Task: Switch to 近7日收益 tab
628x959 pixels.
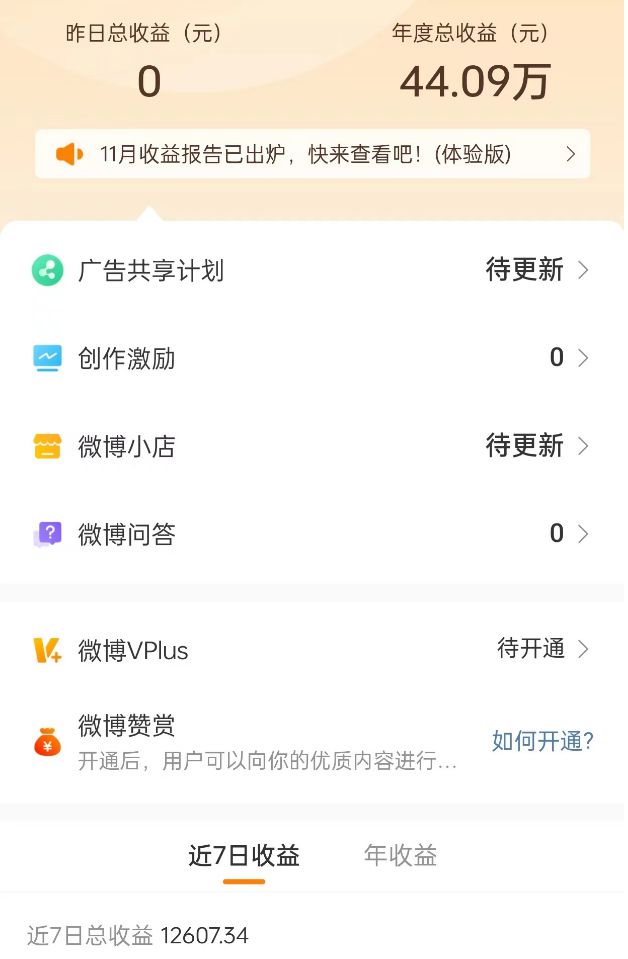Action: [x=244, y=856]
